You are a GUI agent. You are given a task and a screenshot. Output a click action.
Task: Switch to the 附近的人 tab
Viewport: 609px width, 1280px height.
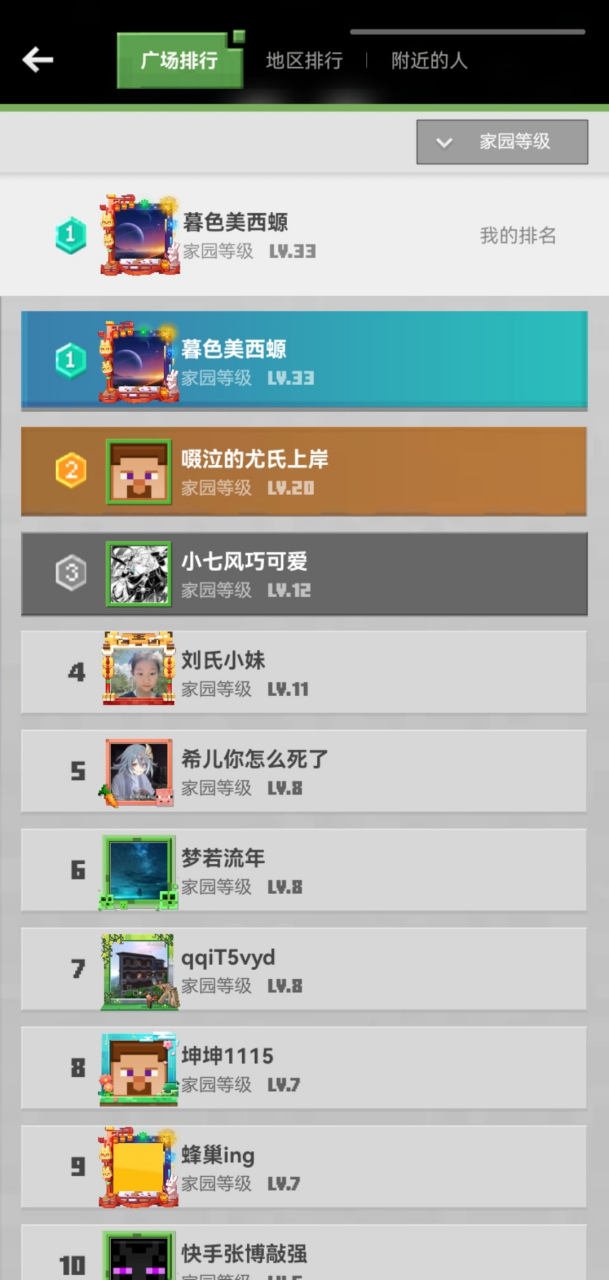(x=429, y=61)
